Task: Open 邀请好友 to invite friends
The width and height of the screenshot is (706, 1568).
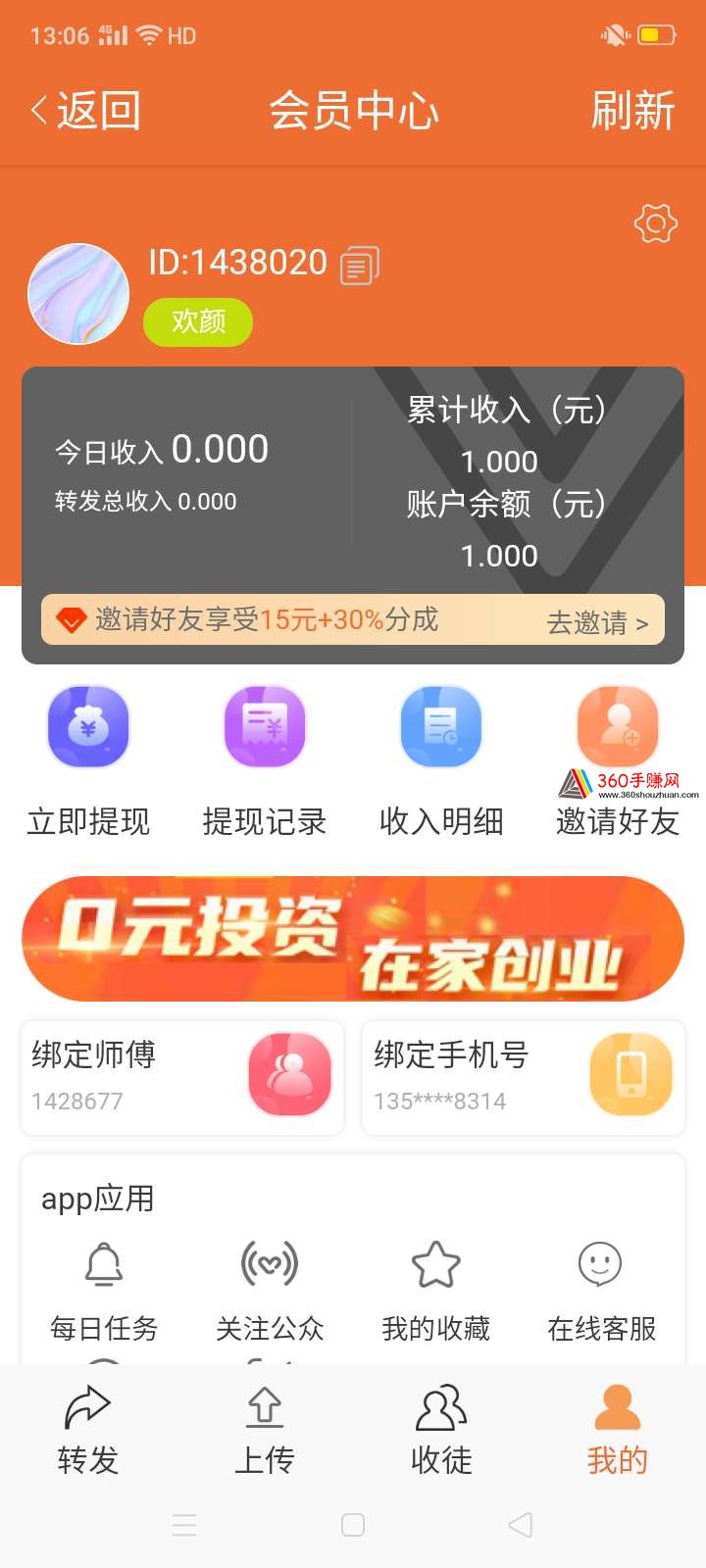Action: click(x=618, y=761)
